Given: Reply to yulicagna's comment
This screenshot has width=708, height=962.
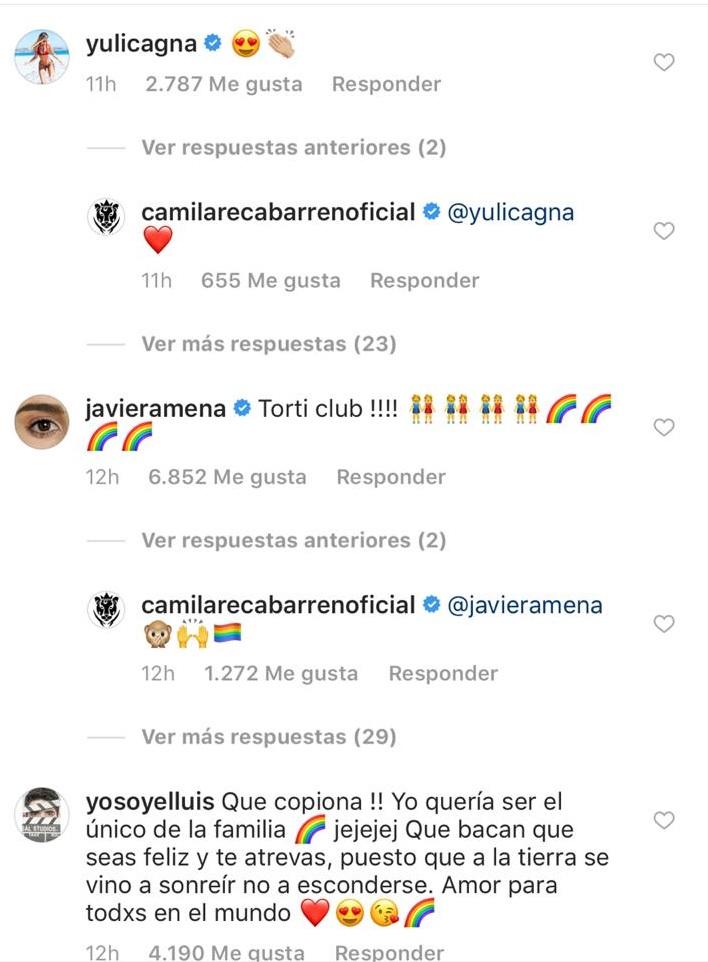Looking at the screenshot, I should coord(386,85).
